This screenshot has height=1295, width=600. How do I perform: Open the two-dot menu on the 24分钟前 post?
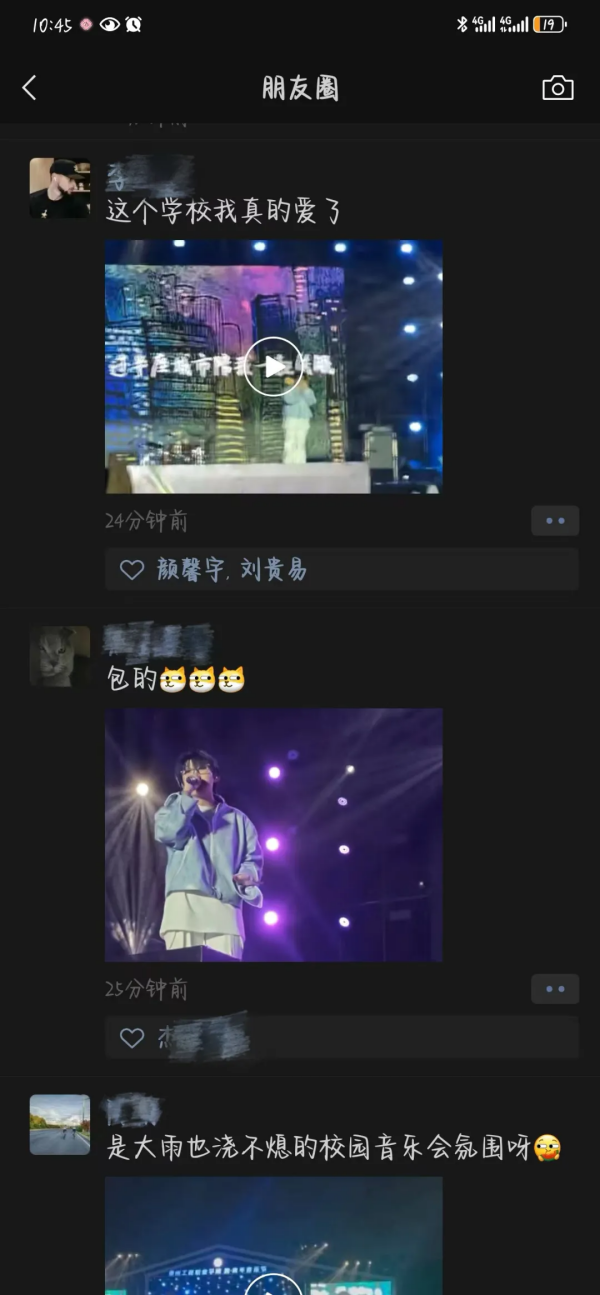pos(554,521)
